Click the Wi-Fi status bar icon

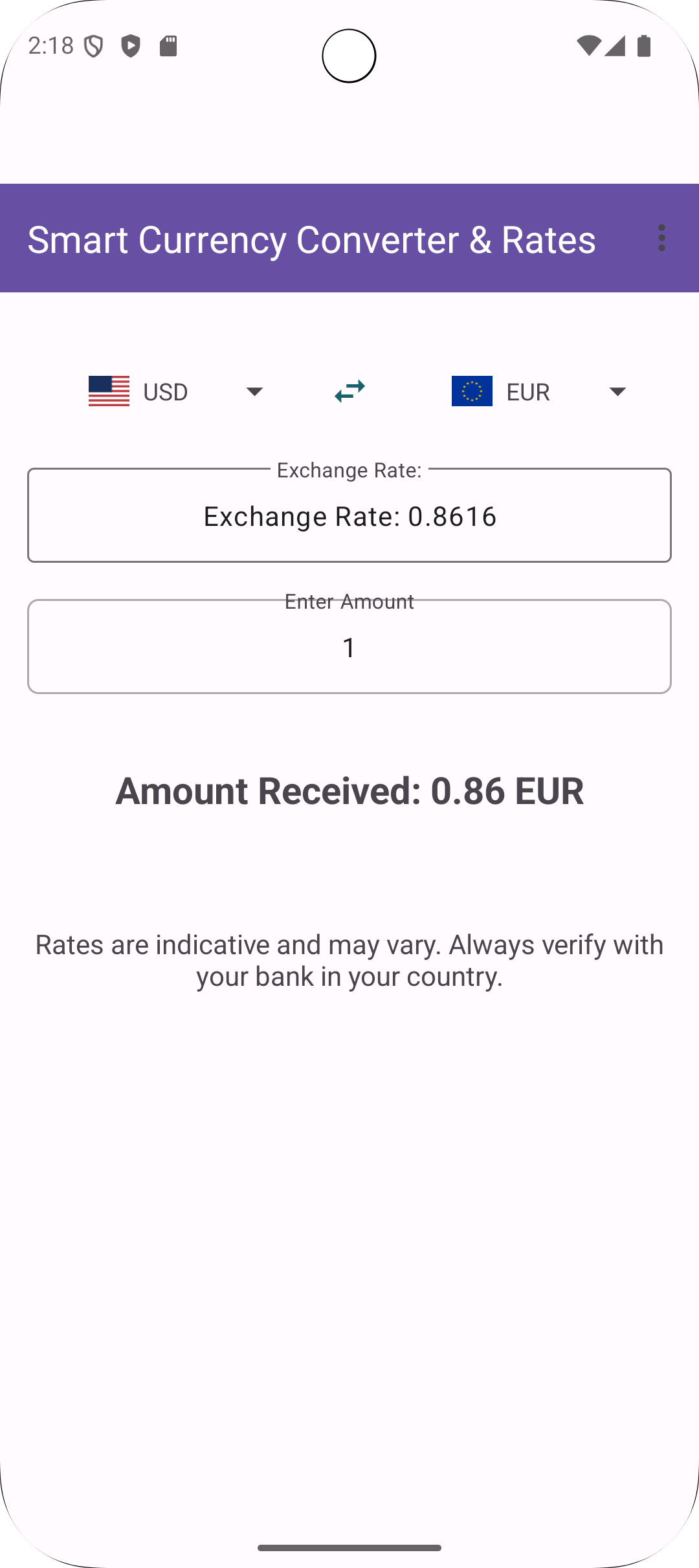tap(588, 45)
